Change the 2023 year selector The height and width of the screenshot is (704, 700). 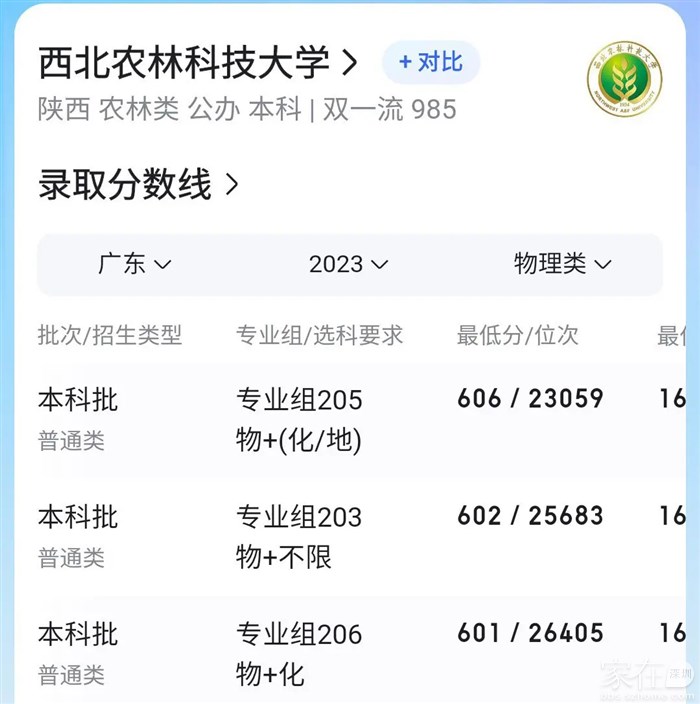point(348,264)
